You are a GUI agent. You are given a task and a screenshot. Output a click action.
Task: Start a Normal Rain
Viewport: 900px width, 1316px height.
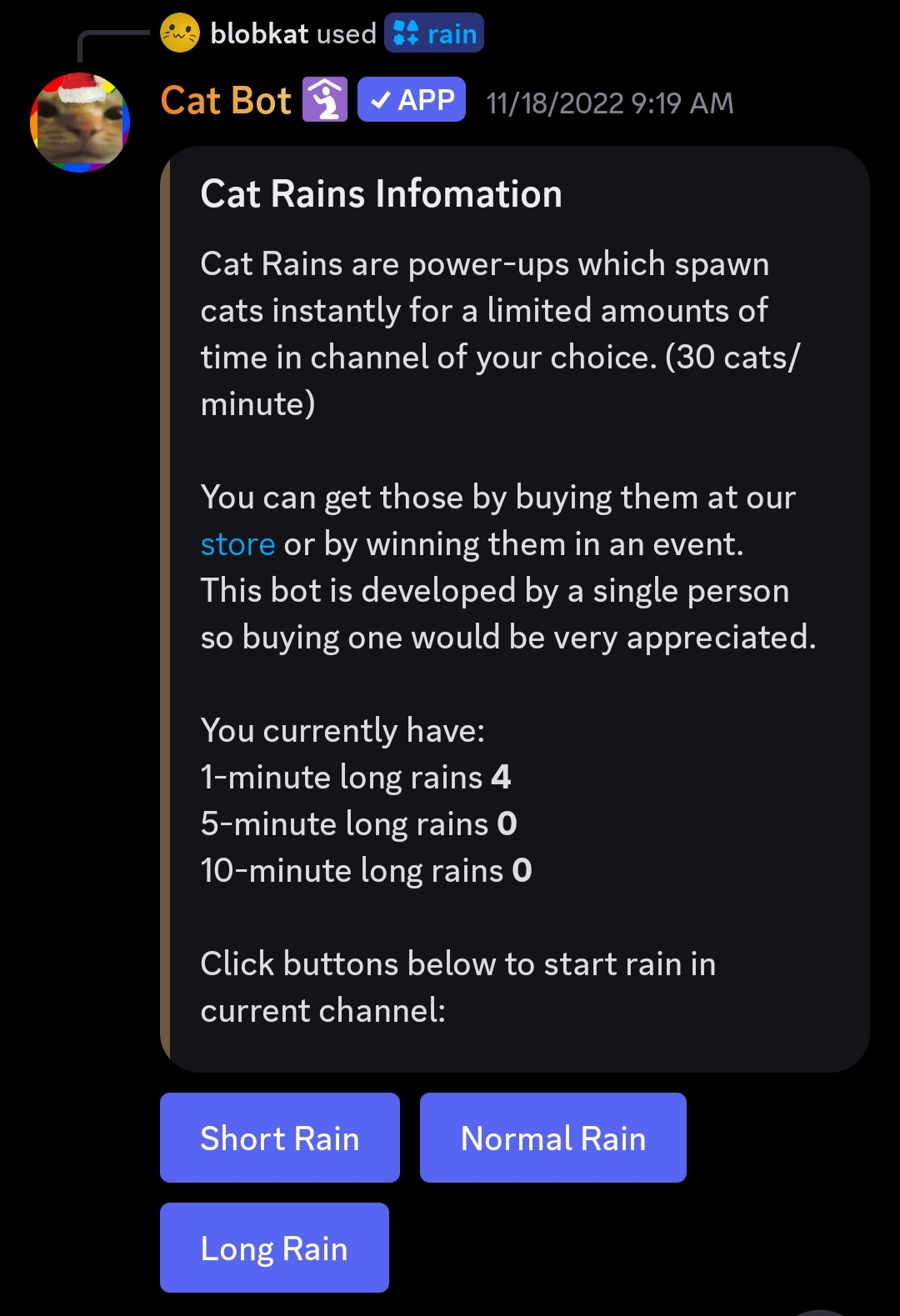552,1138
